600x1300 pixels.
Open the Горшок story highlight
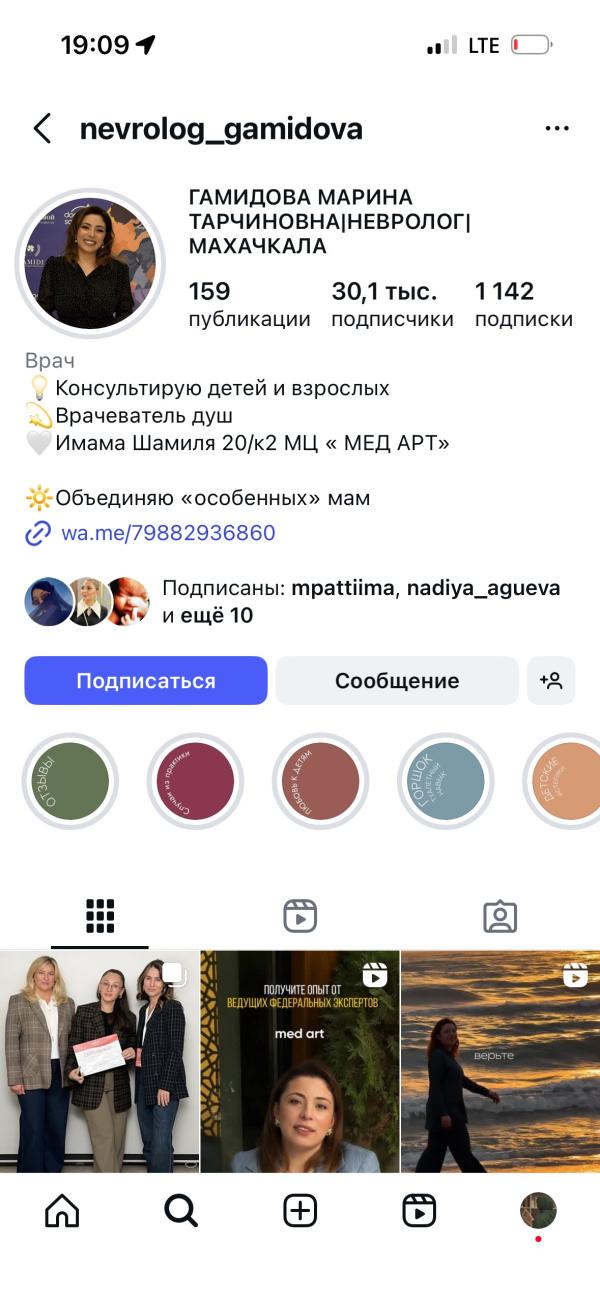point(446,781)
